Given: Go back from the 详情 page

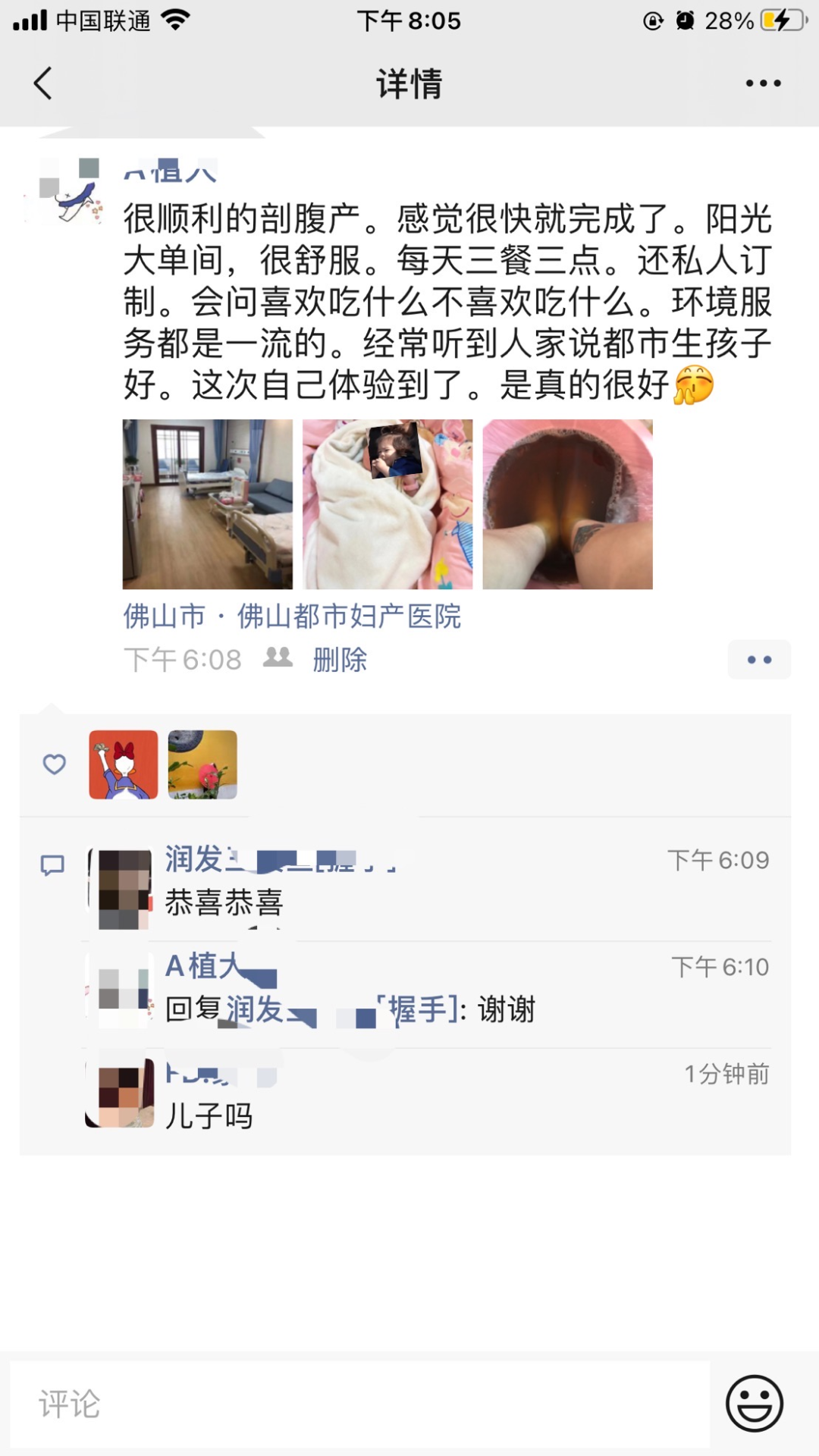Looking at the screenshot, I should (x=43, y=83).
